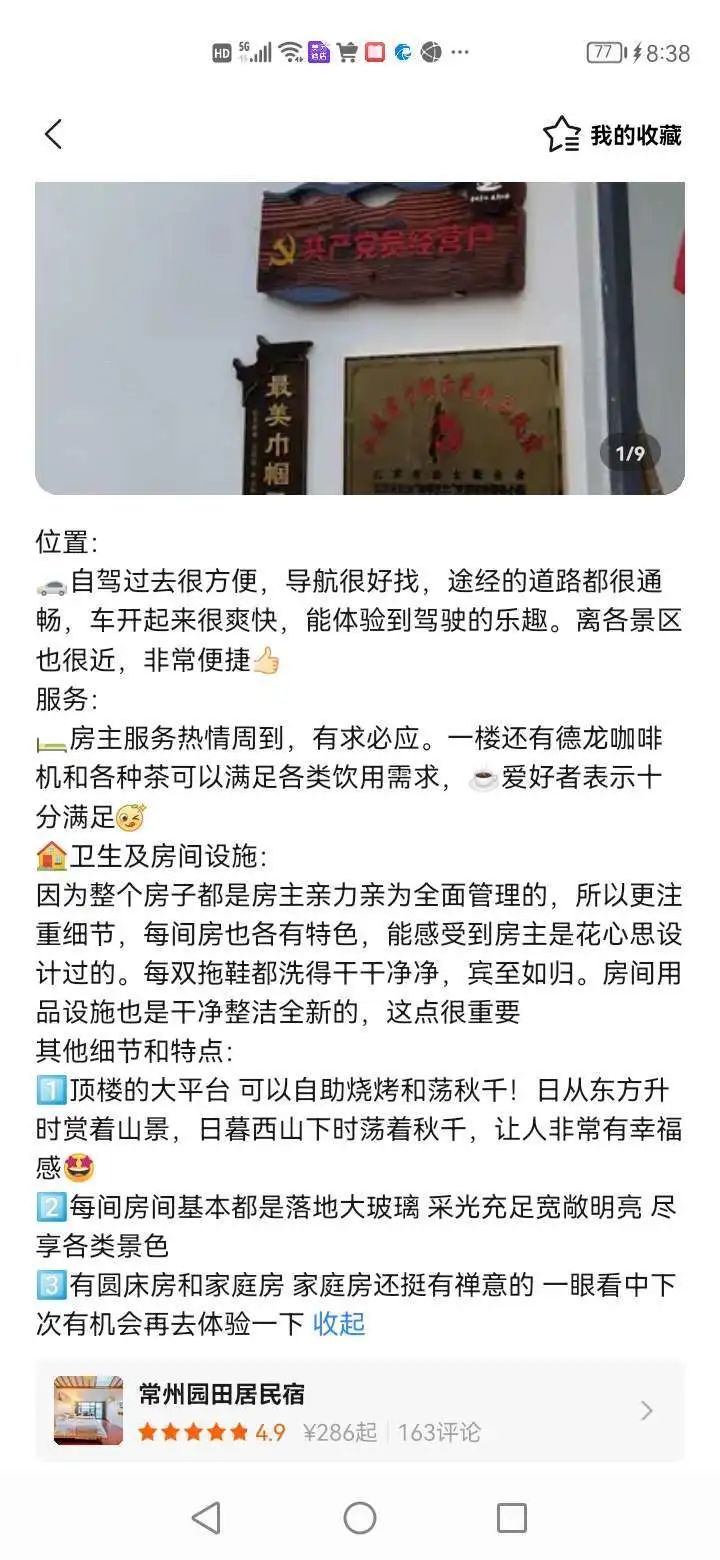Tap the system back button
Screen dimensions: 720x1560
[x=206, y=1518]
